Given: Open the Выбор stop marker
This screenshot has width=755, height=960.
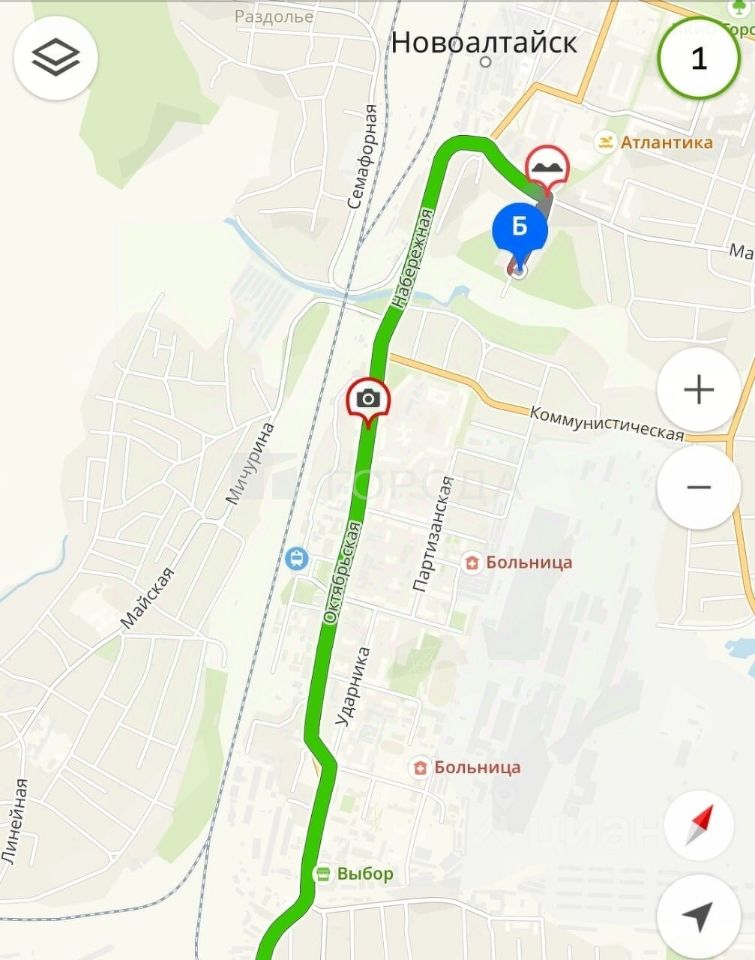Looking at the screenshot, I should 324,874.
